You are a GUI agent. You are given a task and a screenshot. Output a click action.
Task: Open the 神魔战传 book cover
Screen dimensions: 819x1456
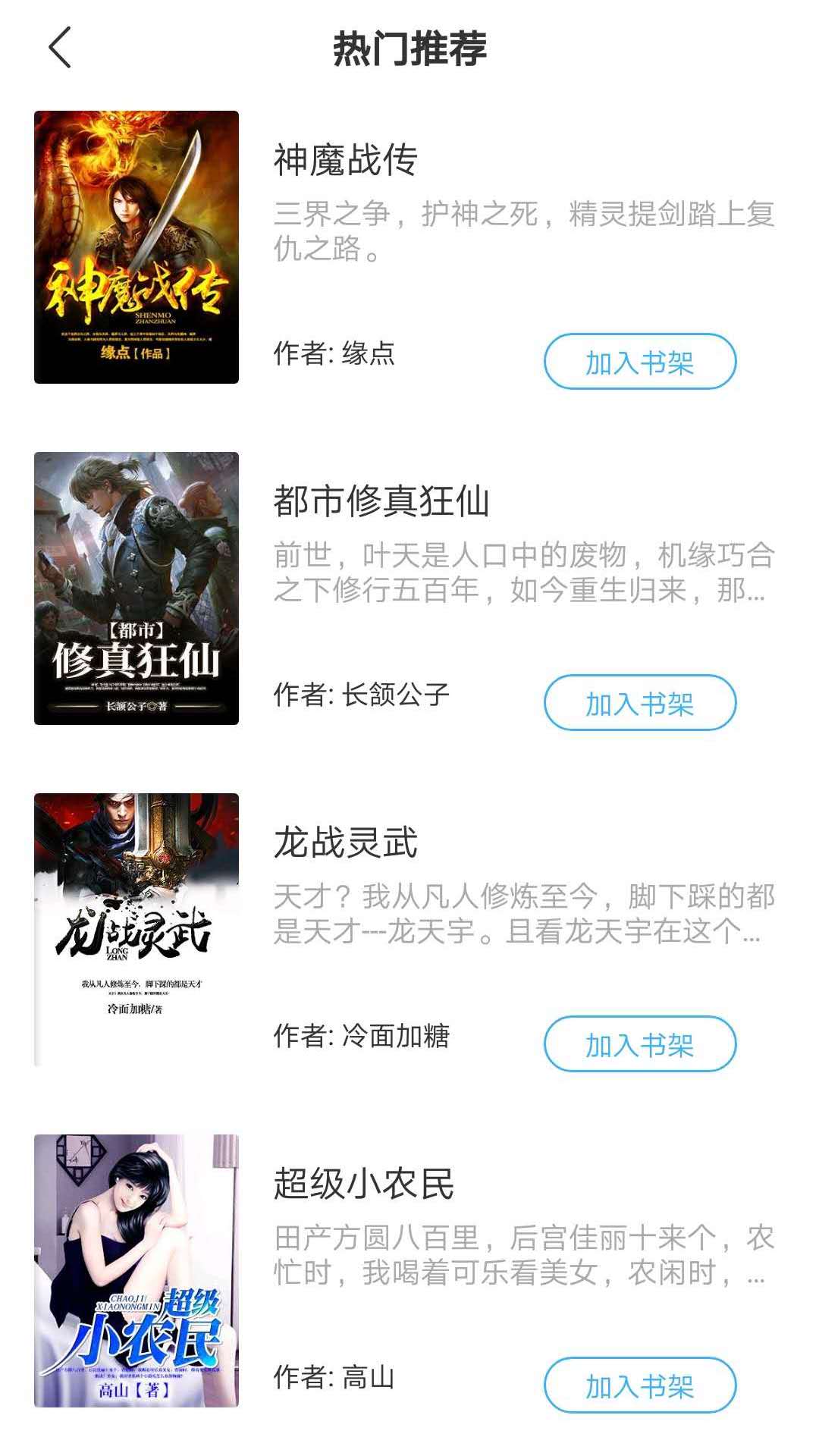[x=136, y=247]
